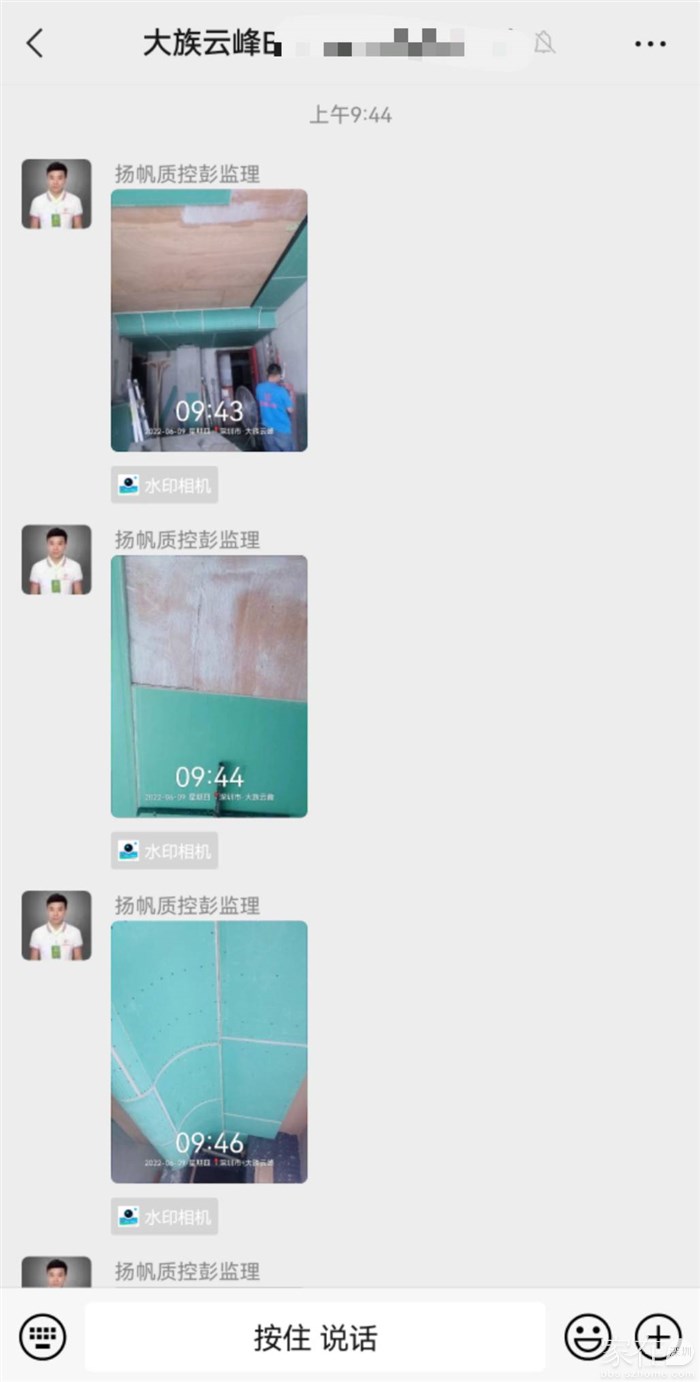Open the photo timestamped 09:44
Image resolution: width=700 pixels, height=1382 pixels.
(x=209, y=686)
